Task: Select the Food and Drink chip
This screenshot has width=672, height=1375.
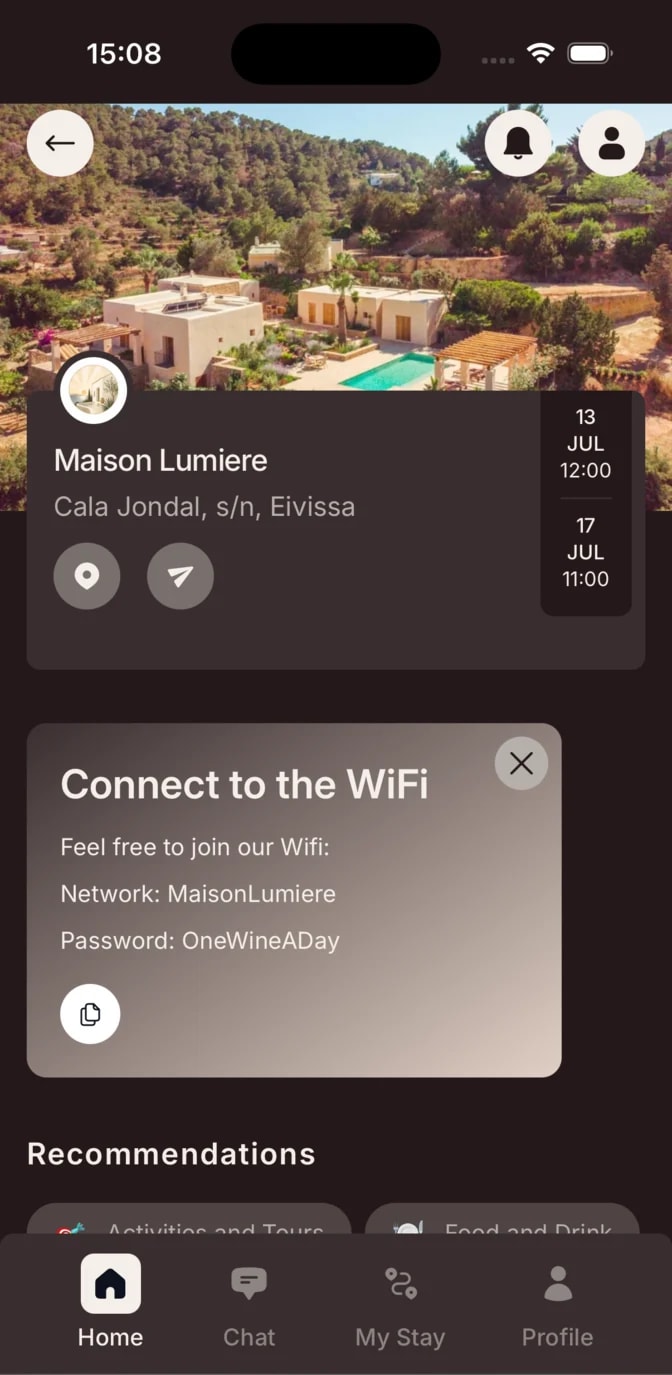Action: click(502, 1221)
